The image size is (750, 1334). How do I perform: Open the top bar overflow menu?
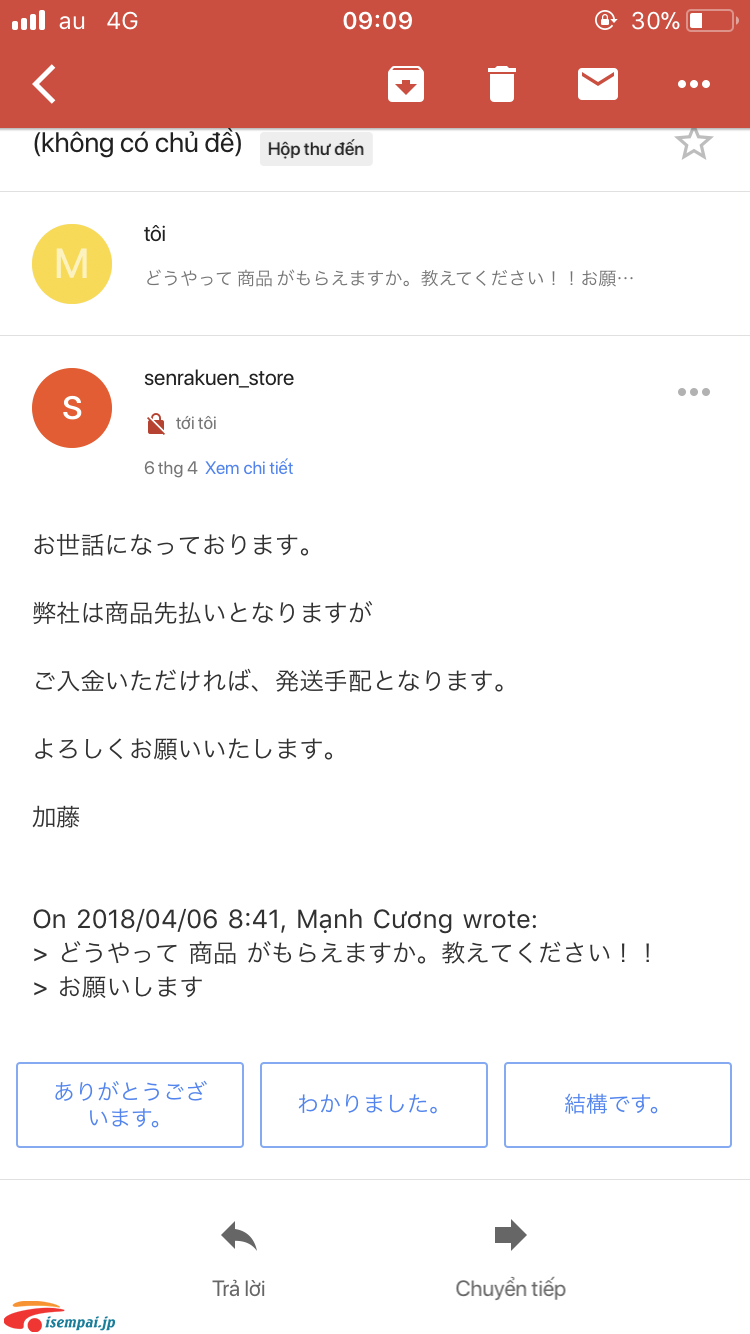pyautogui.click(x=693, y=84)
